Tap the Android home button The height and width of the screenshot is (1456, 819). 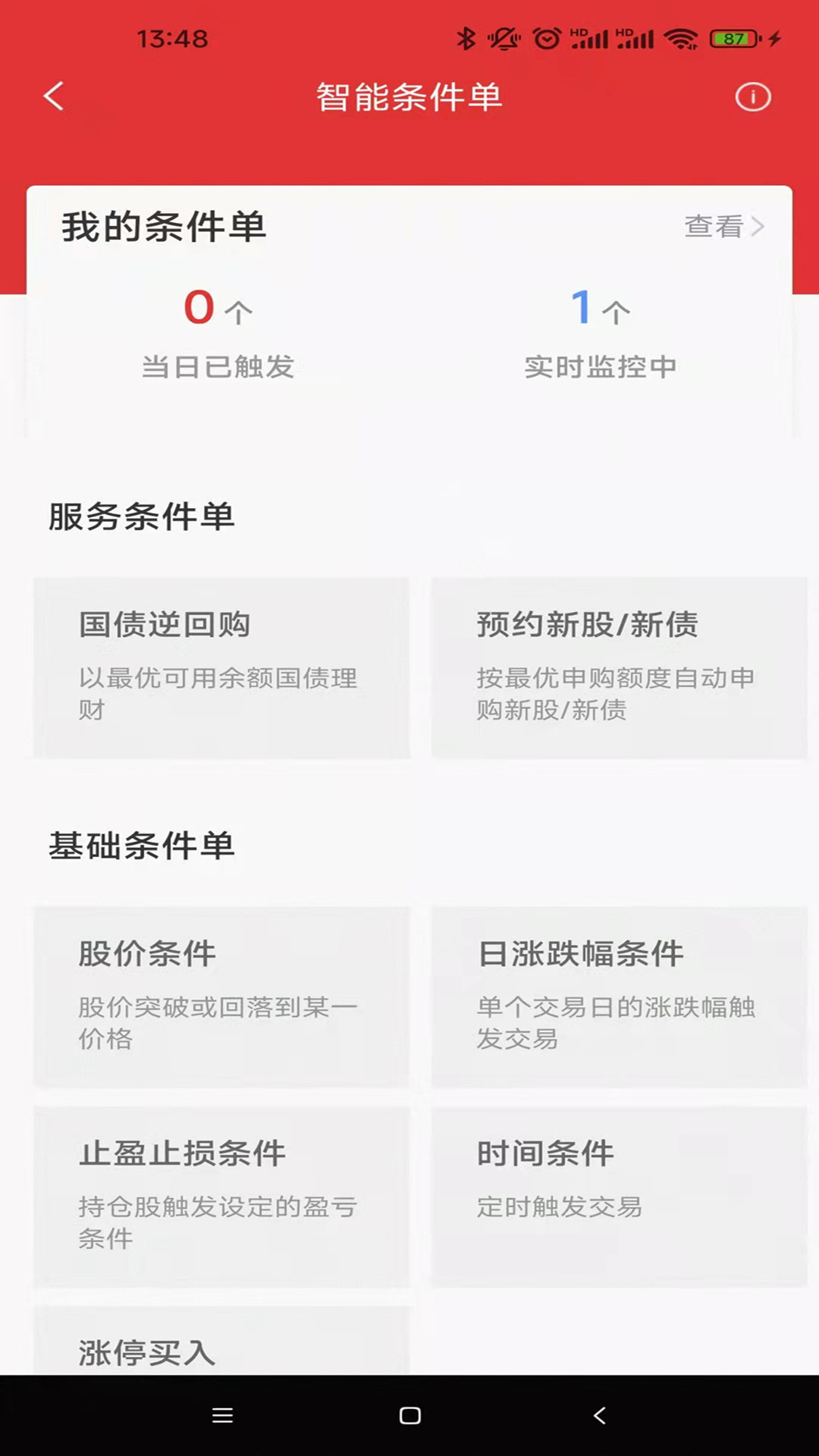pos(409,1416)
